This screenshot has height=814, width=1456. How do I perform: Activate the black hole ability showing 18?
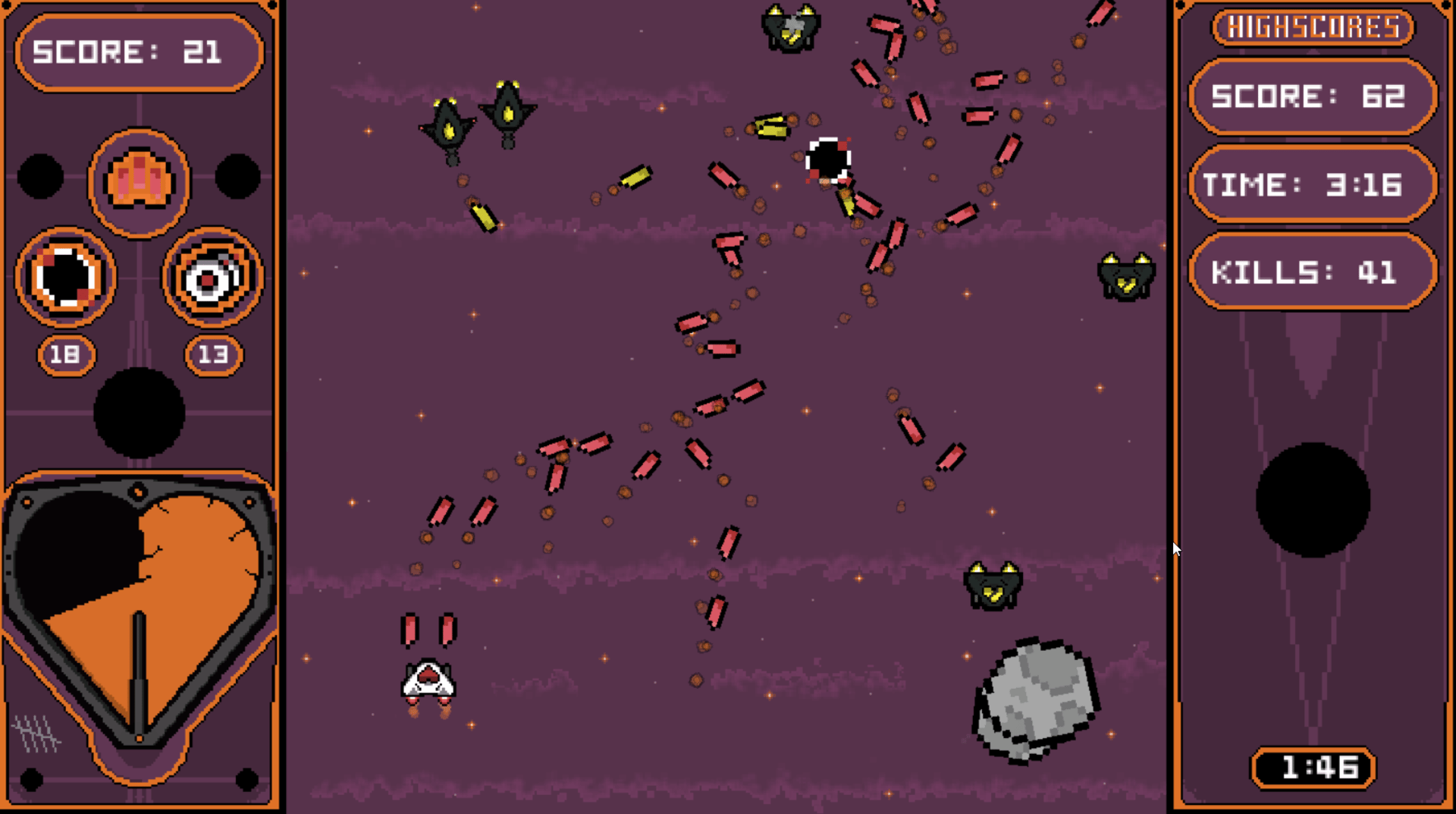(66, 278)
